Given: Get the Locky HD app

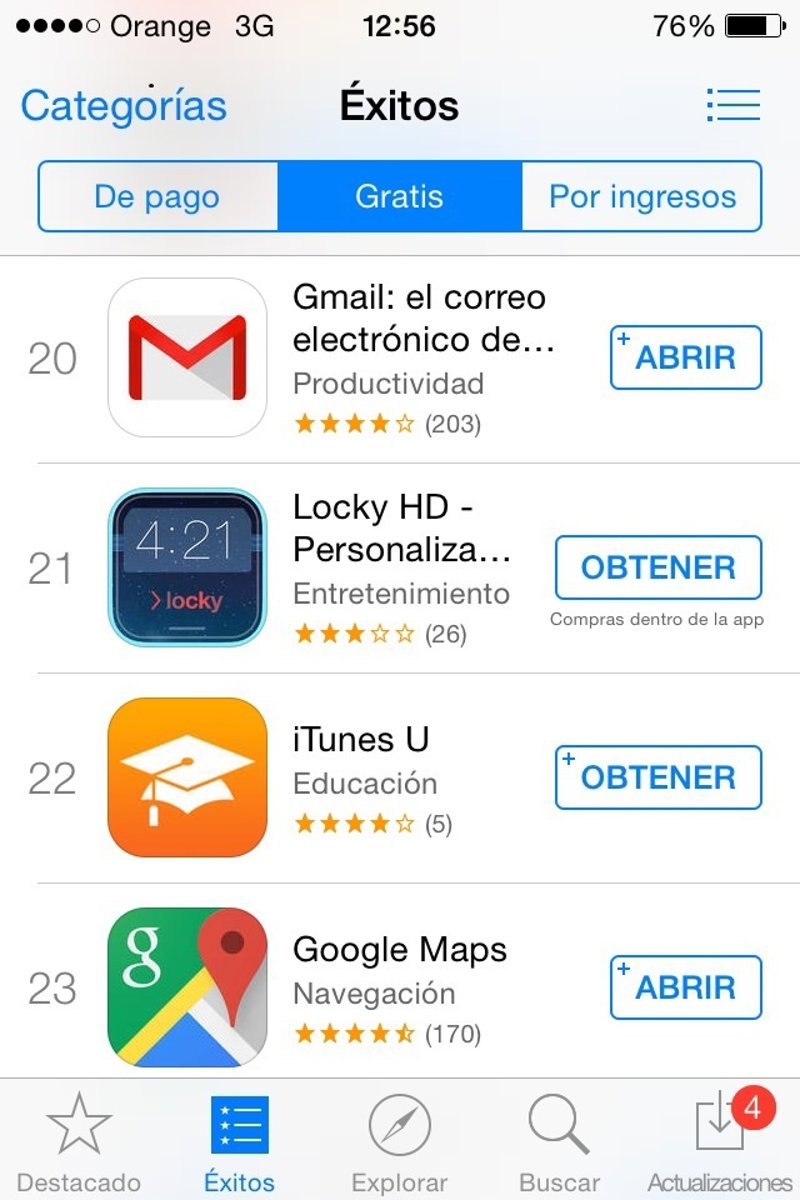Looking at the screenshot, I should 658,567.
